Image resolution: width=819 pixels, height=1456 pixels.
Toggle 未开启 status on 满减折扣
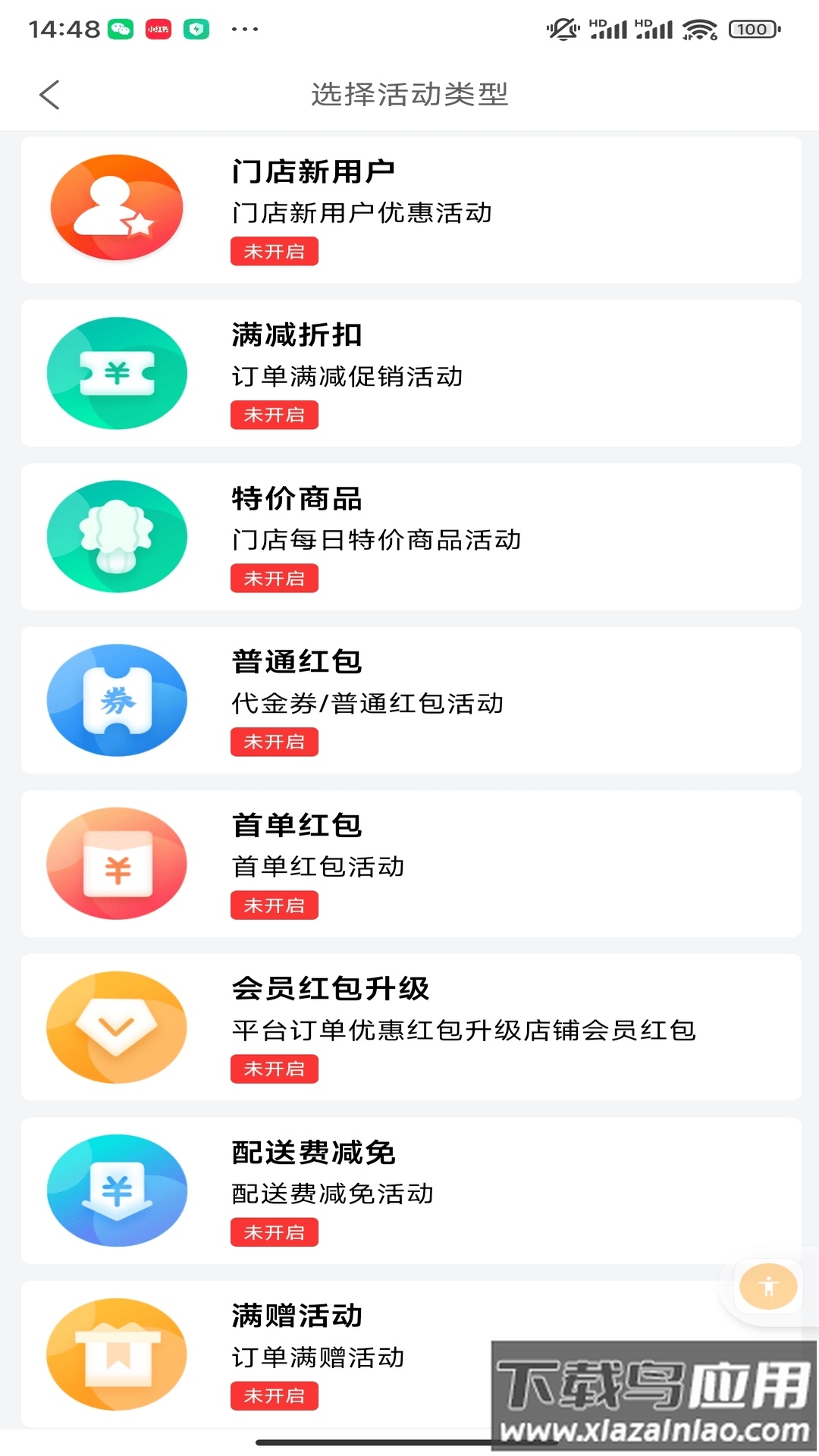tap(274, 415)
